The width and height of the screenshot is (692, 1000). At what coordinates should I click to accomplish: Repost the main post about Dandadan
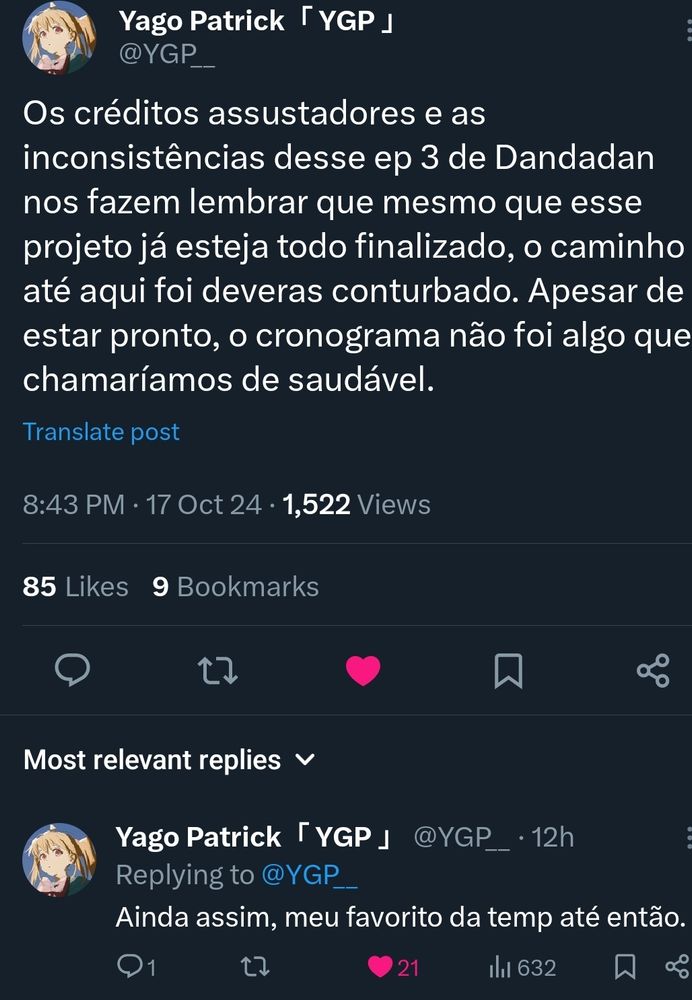[x=217, y=670]
